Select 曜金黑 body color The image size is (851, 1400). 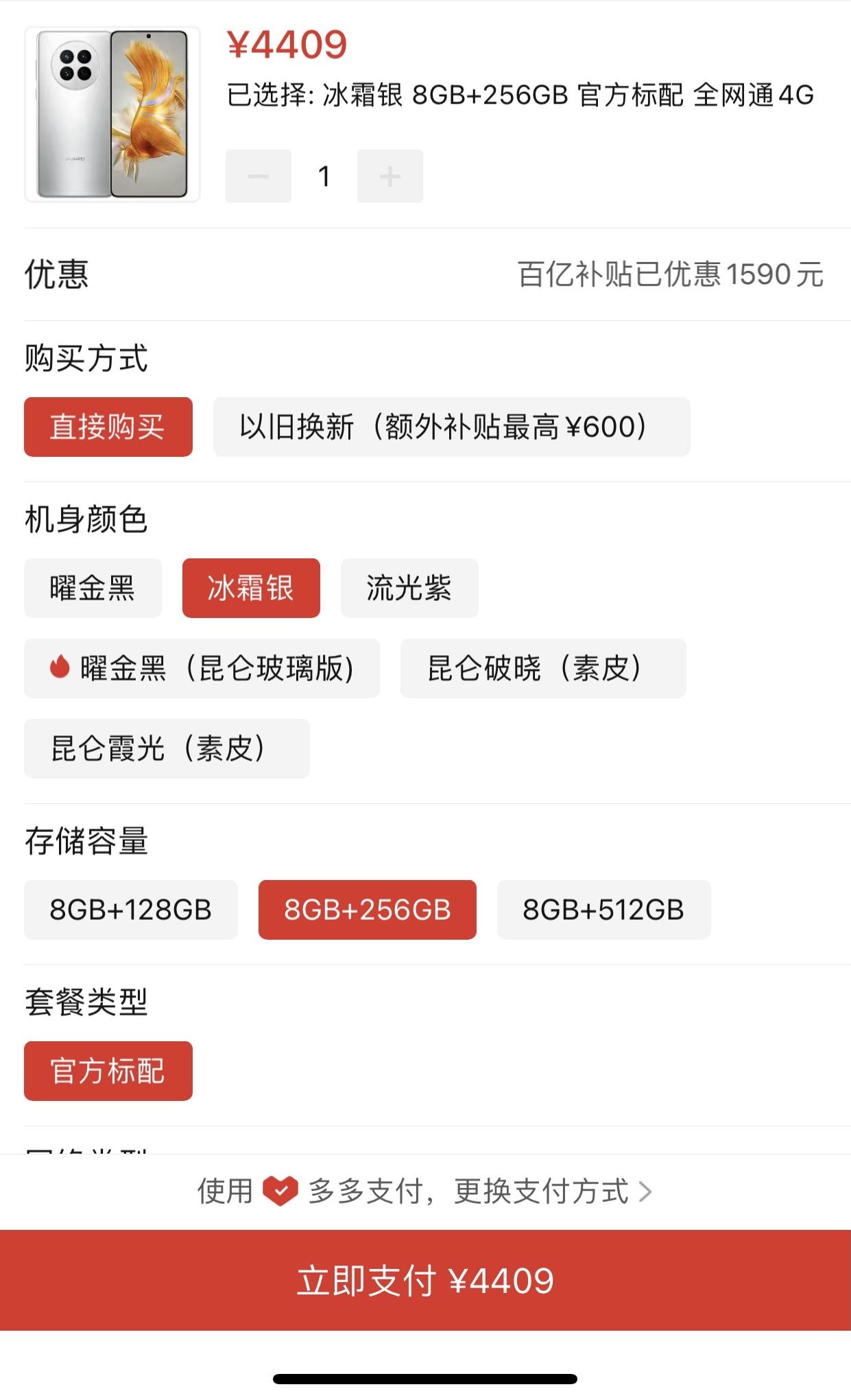coord(93,588)
